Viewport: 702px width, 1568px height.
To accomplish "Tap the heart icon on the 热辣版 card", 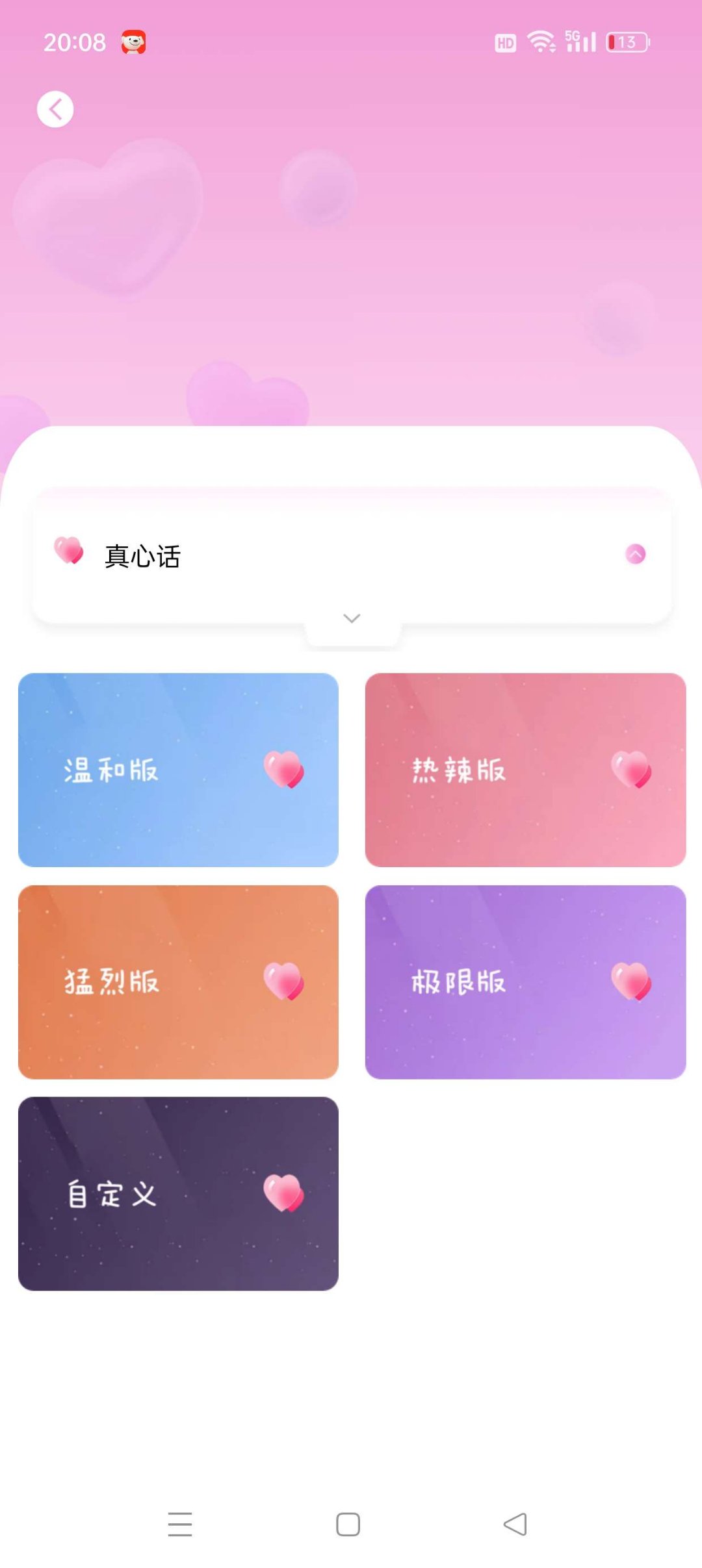I will point(632,770).
